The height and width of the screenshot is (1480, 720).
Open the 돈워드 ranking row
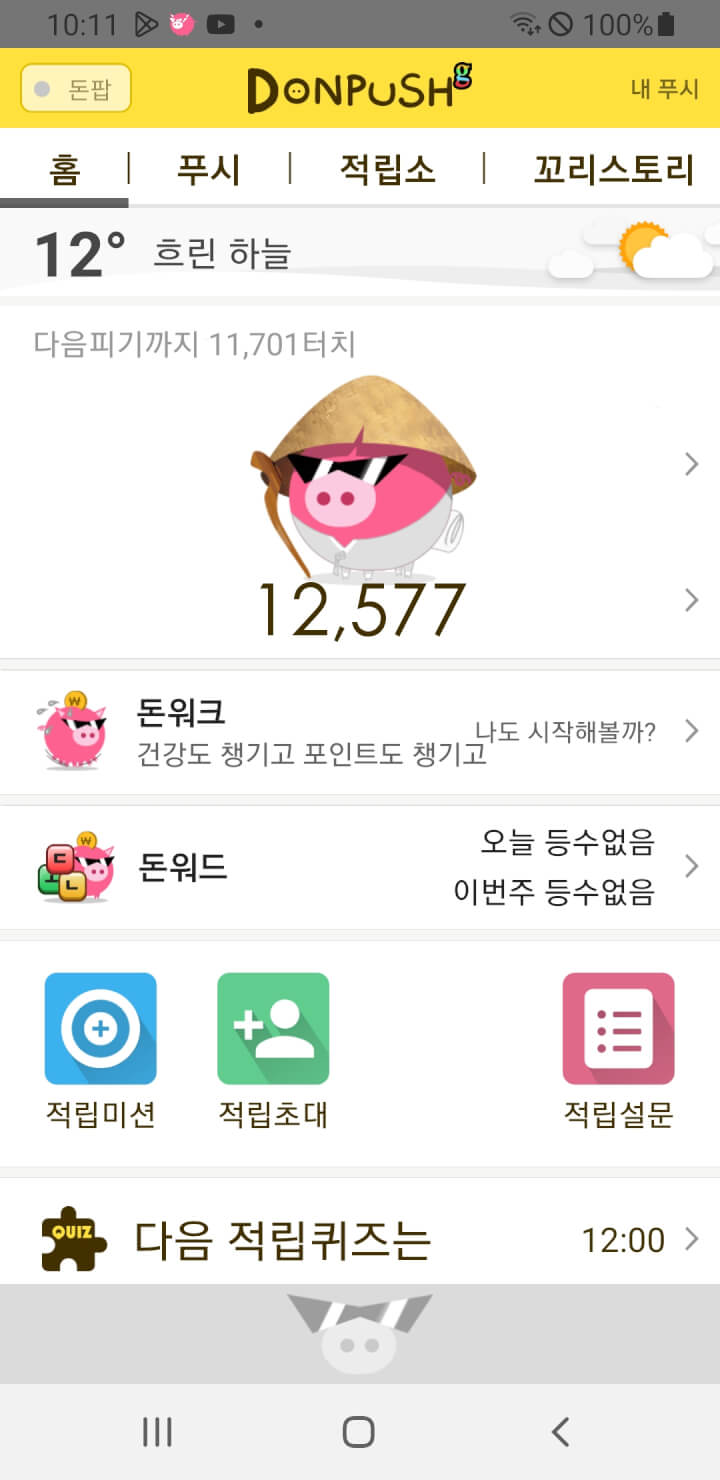point(360,867)
